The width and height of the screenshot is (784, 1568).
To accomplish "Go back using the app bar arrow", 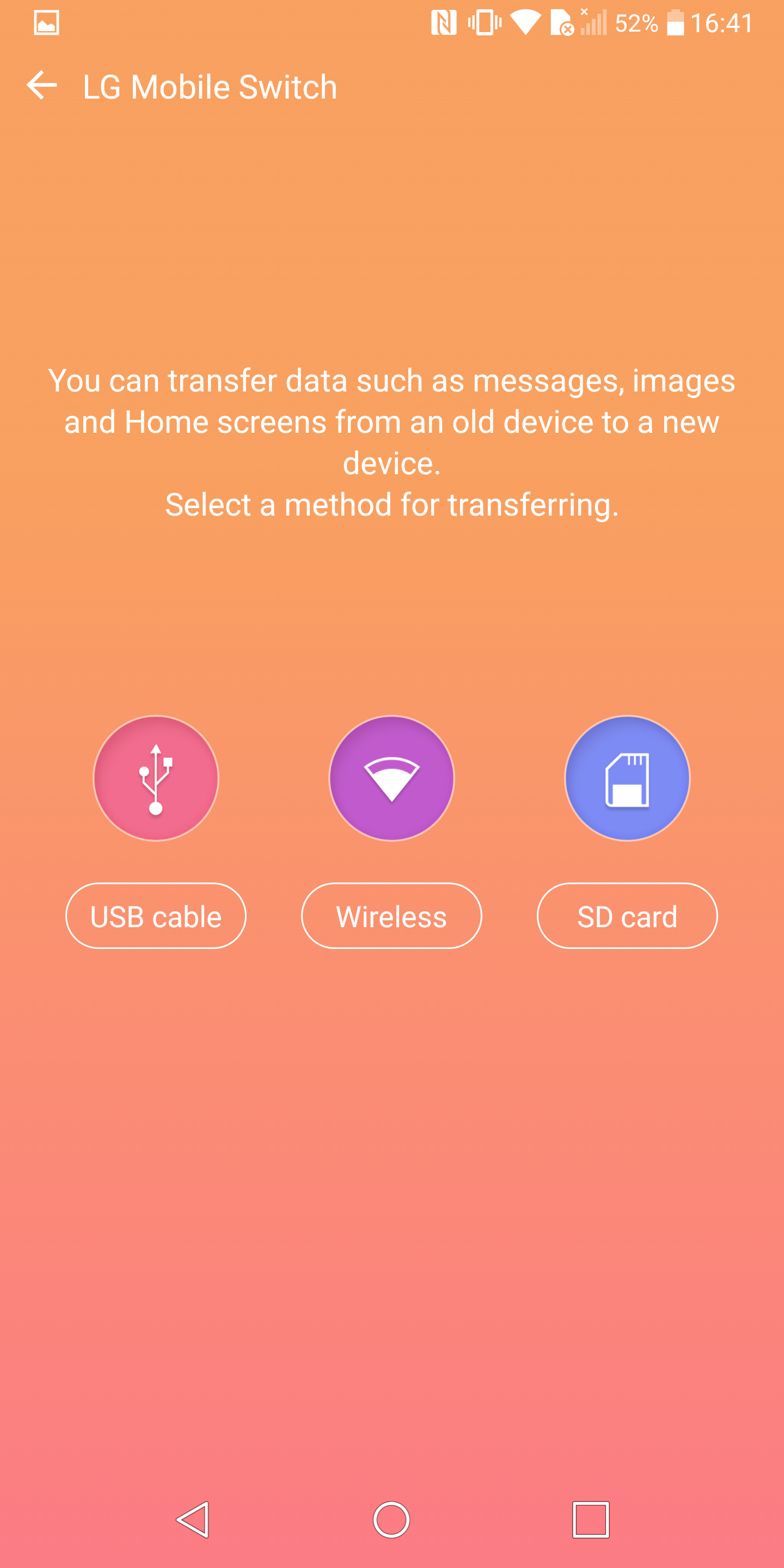I will [42, 85].
